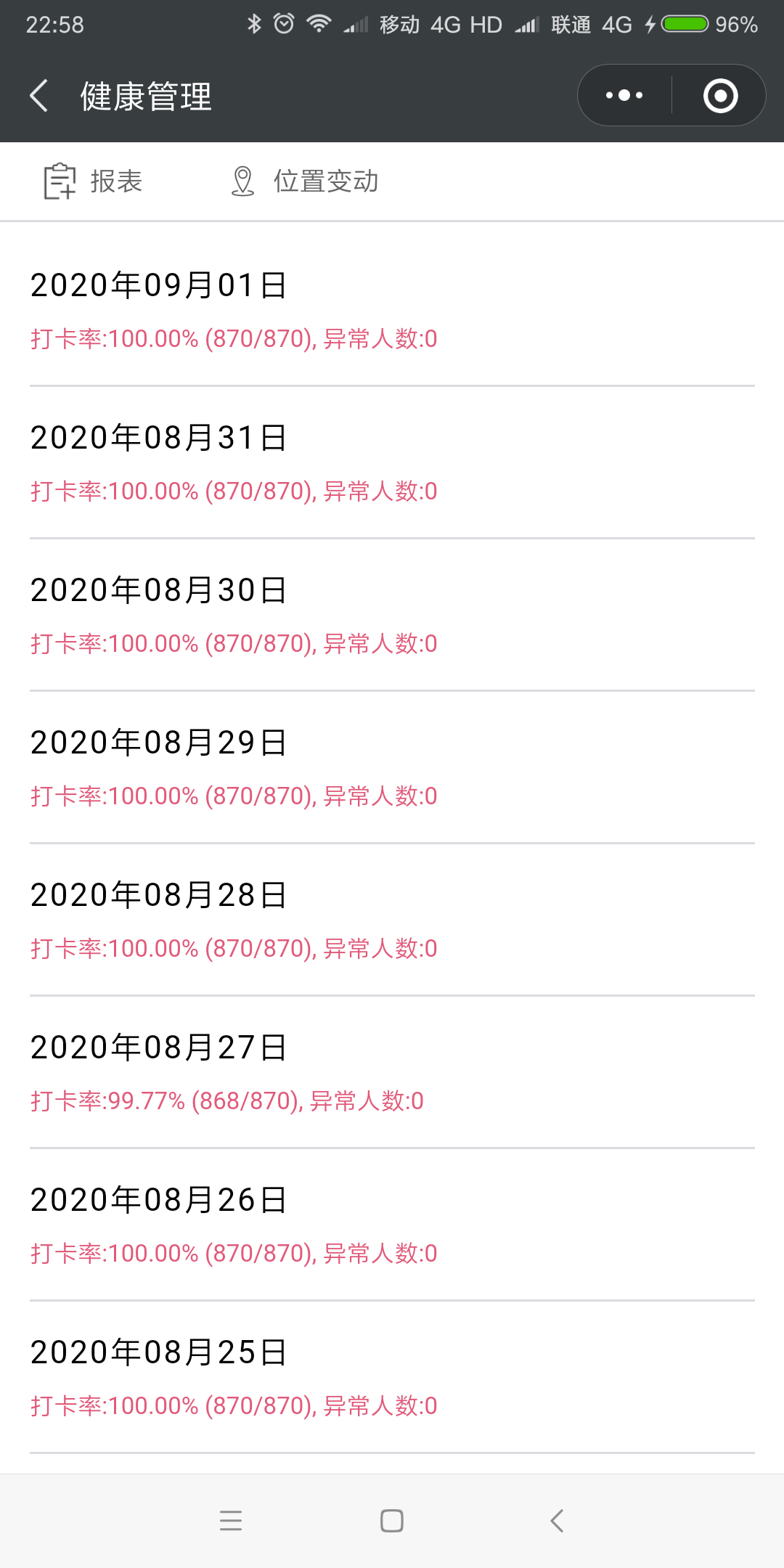
Task: Close the mini program with the circle button
Action: 720,96
